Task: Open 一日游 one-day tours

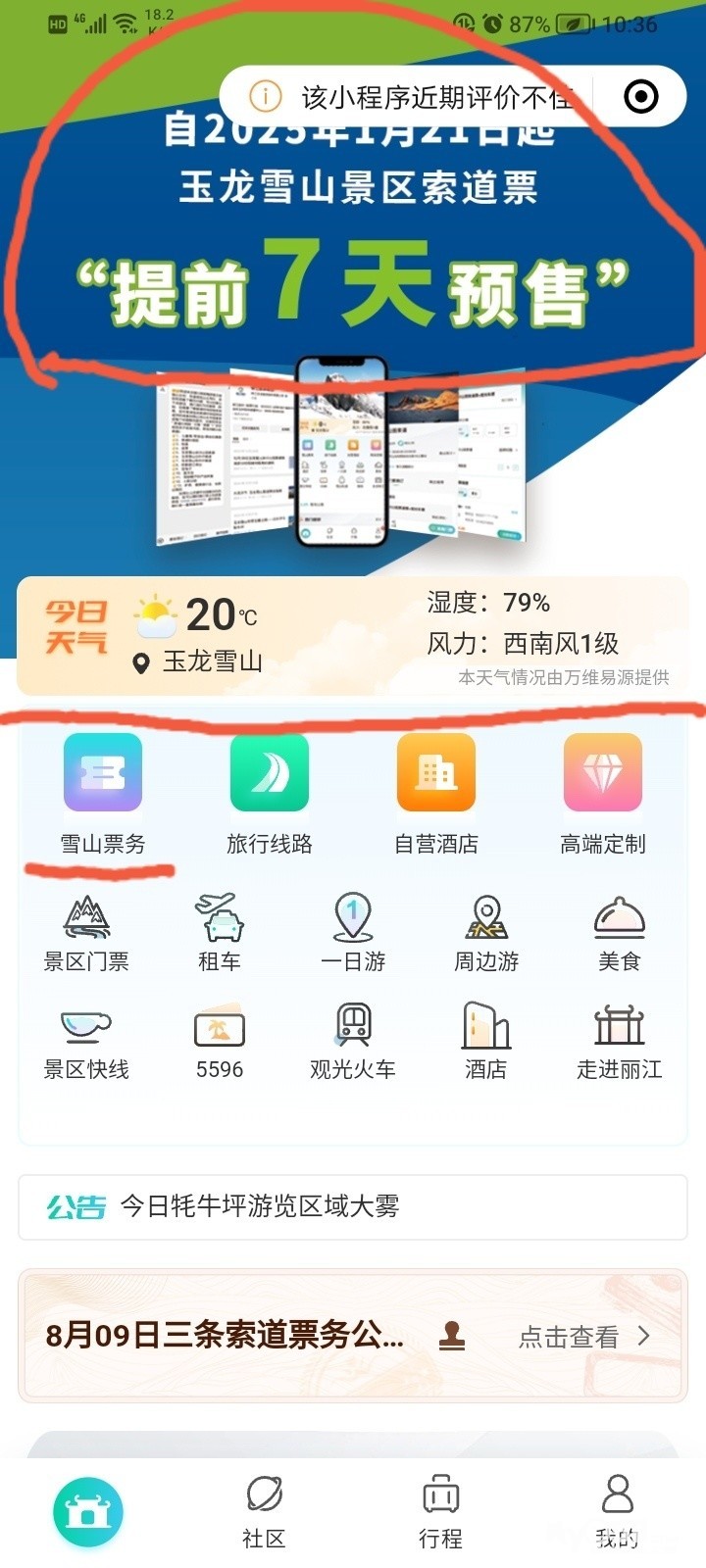Action: pos(353,933)
